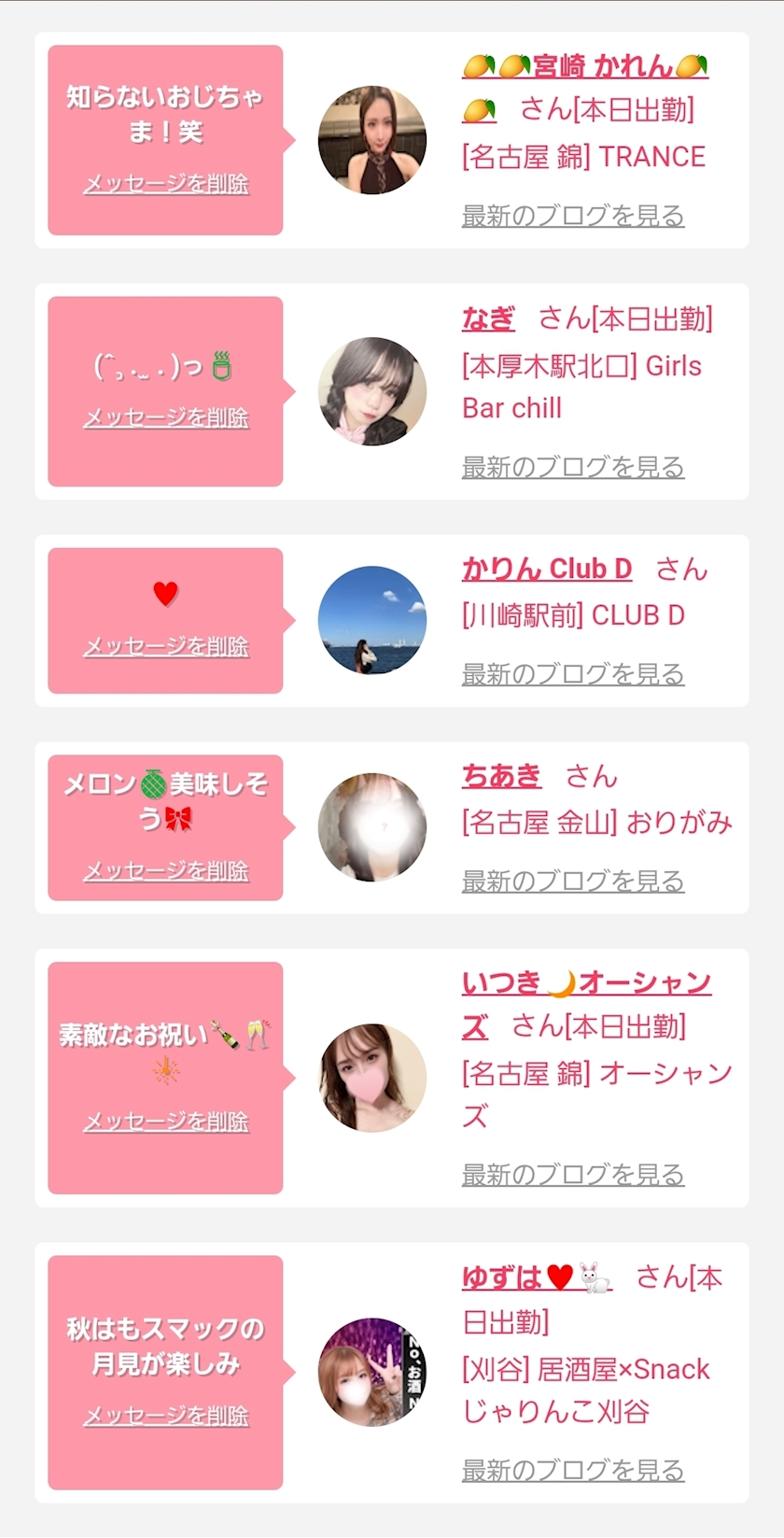This screenshot has height=1538, width=784.
Task: Open ゆずは's profile link
Action: (x=537, y=1277)
